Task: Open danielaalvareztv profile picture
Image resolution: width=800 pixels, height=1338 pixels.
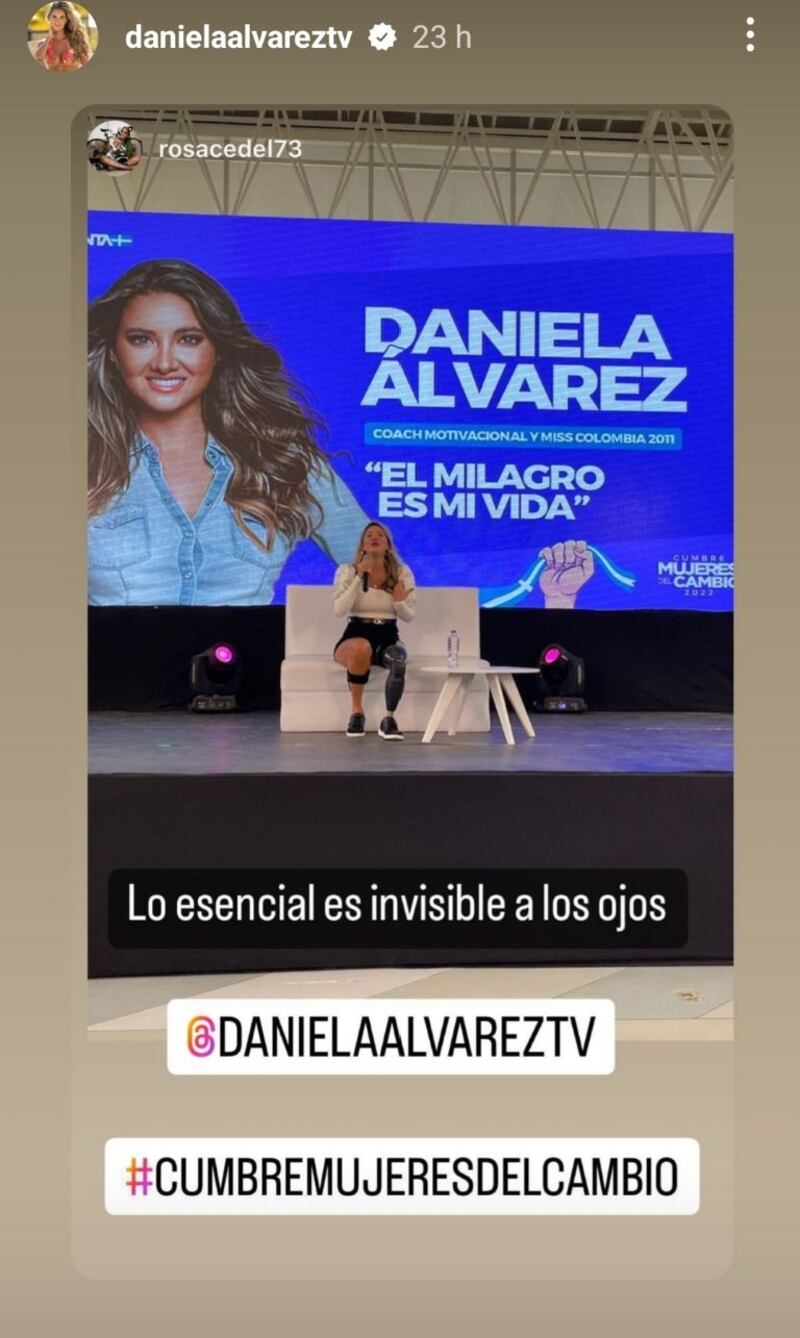Action: (x=63, y=37)
